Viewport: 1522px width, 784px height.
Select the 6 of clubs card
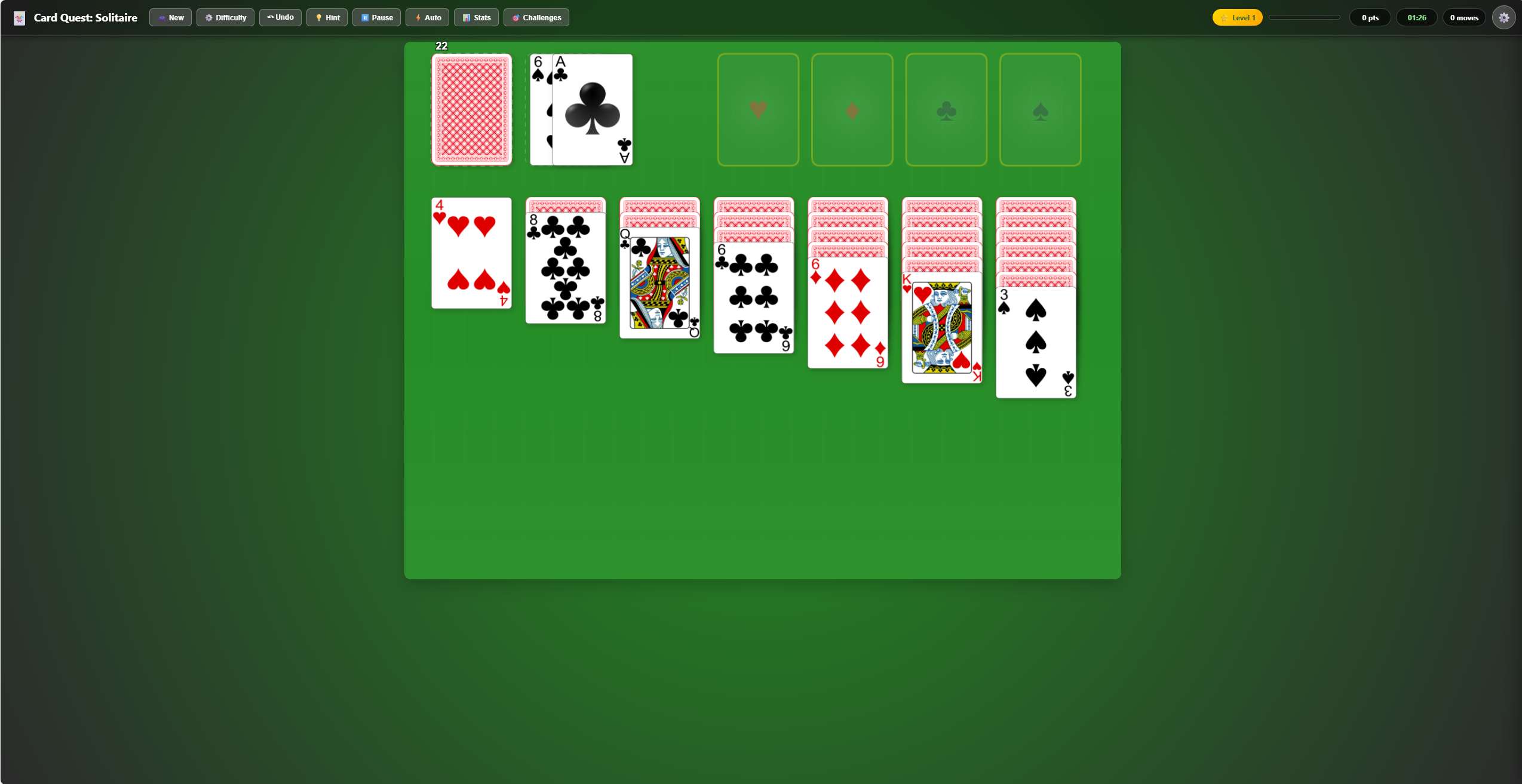pyautogui.click(x=753, y=299)
